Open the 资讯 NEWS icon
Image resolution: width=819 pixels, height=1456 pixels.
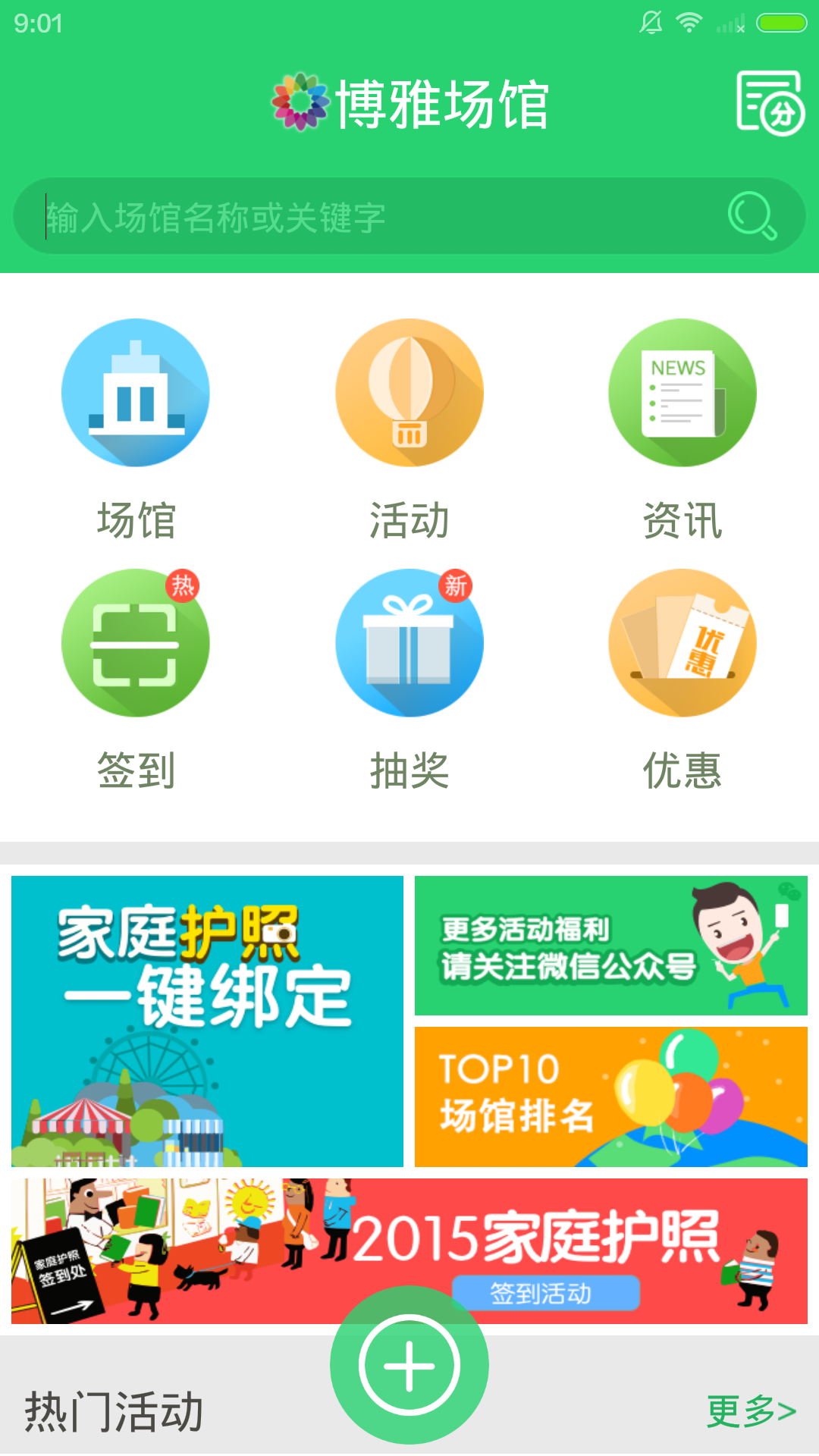(681, 392)
